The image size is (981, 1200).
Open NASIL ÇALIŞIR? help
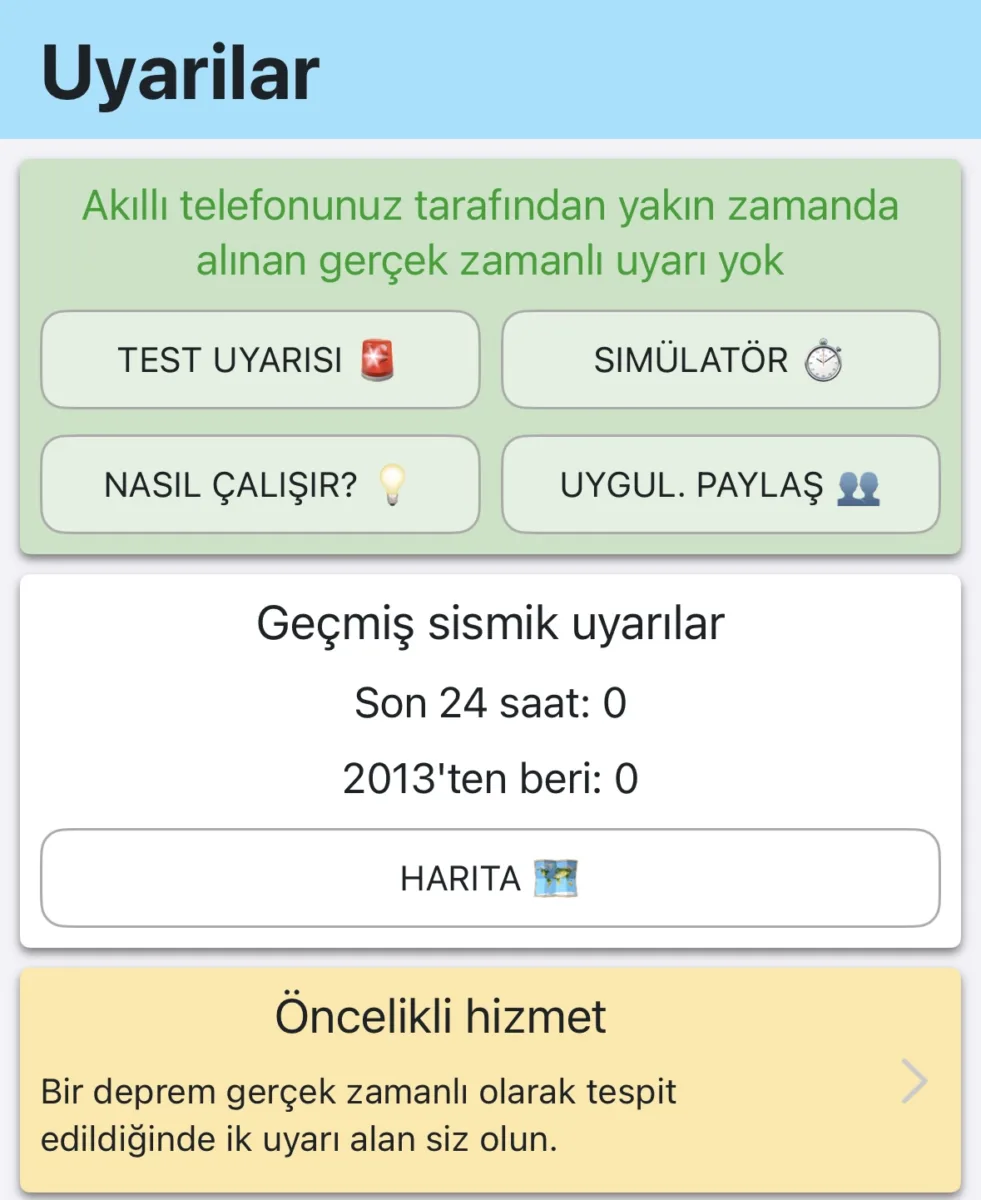click(259, 485)
